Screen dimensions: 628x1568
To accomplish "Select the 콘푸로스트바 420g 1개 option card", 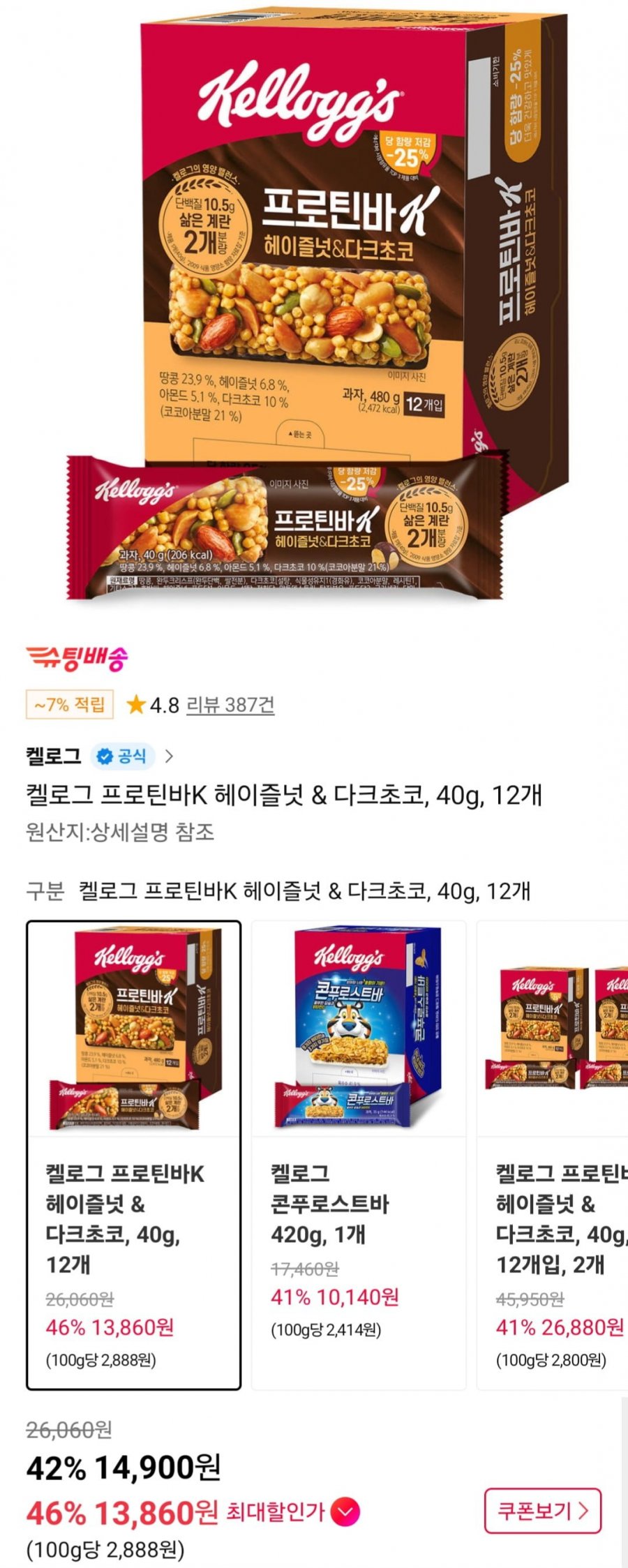I will 358,1155.
